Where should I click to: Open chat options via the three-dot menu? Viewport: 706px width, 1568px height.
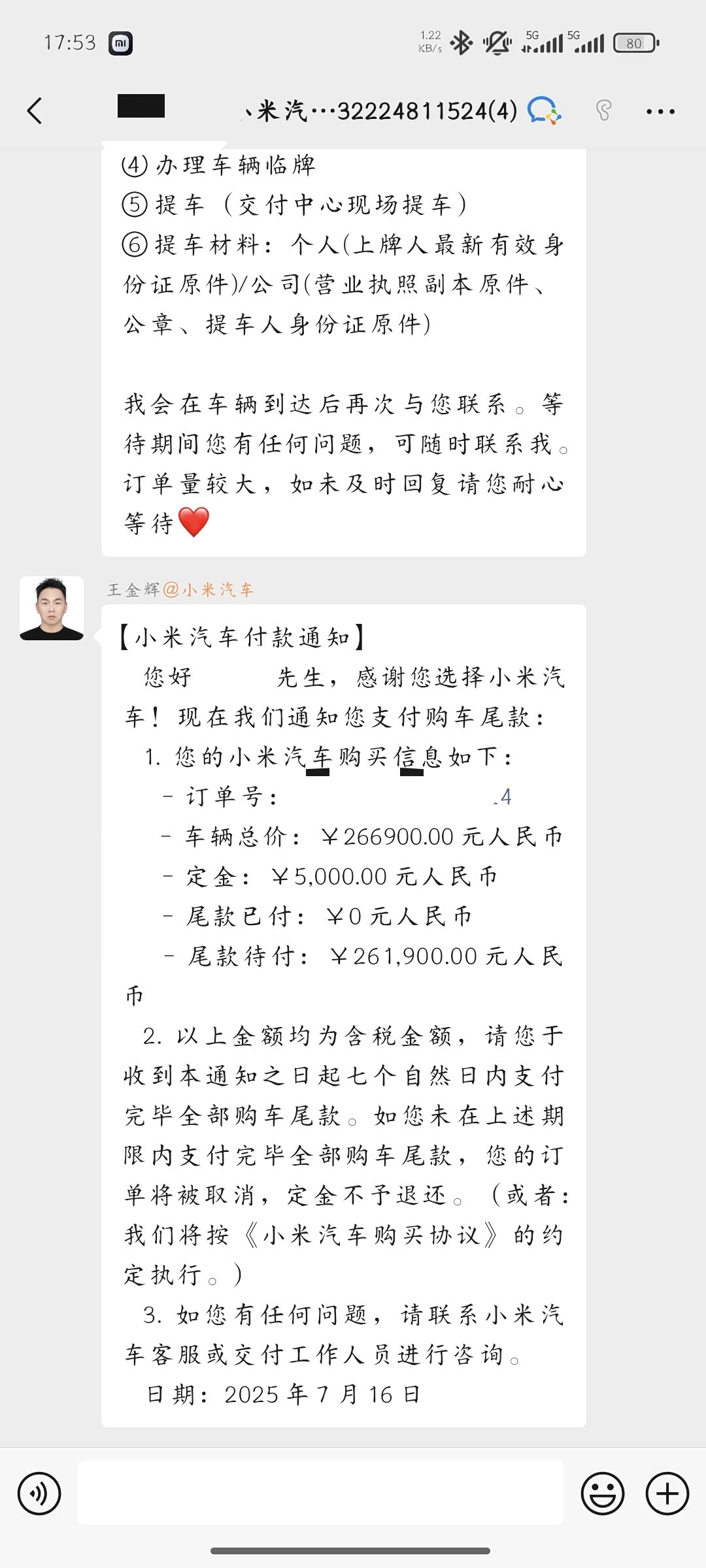[x=661, y=111]
